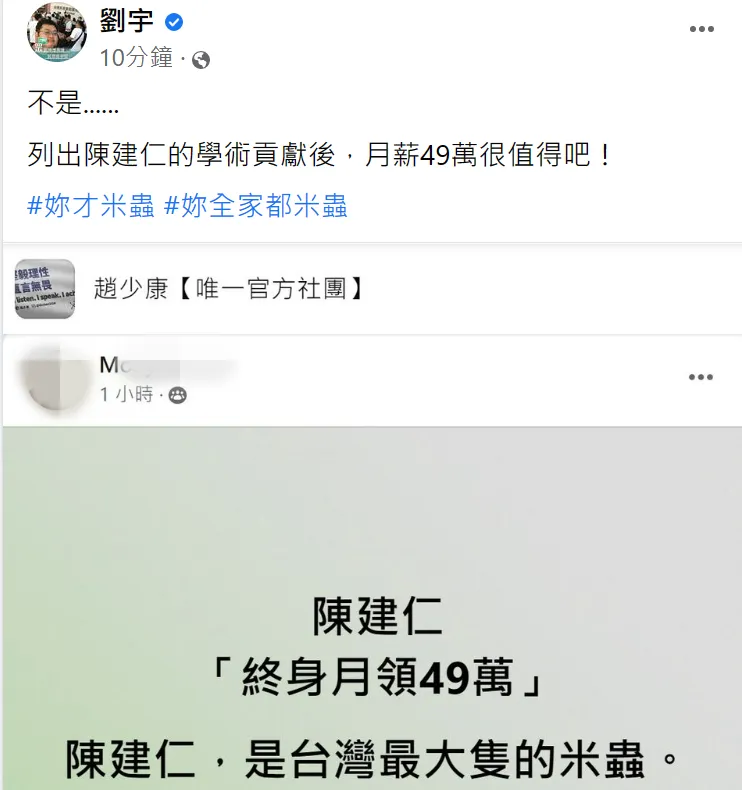
Task: Click the 趙少康 group thumbnail icon
Action: (45, 289)
